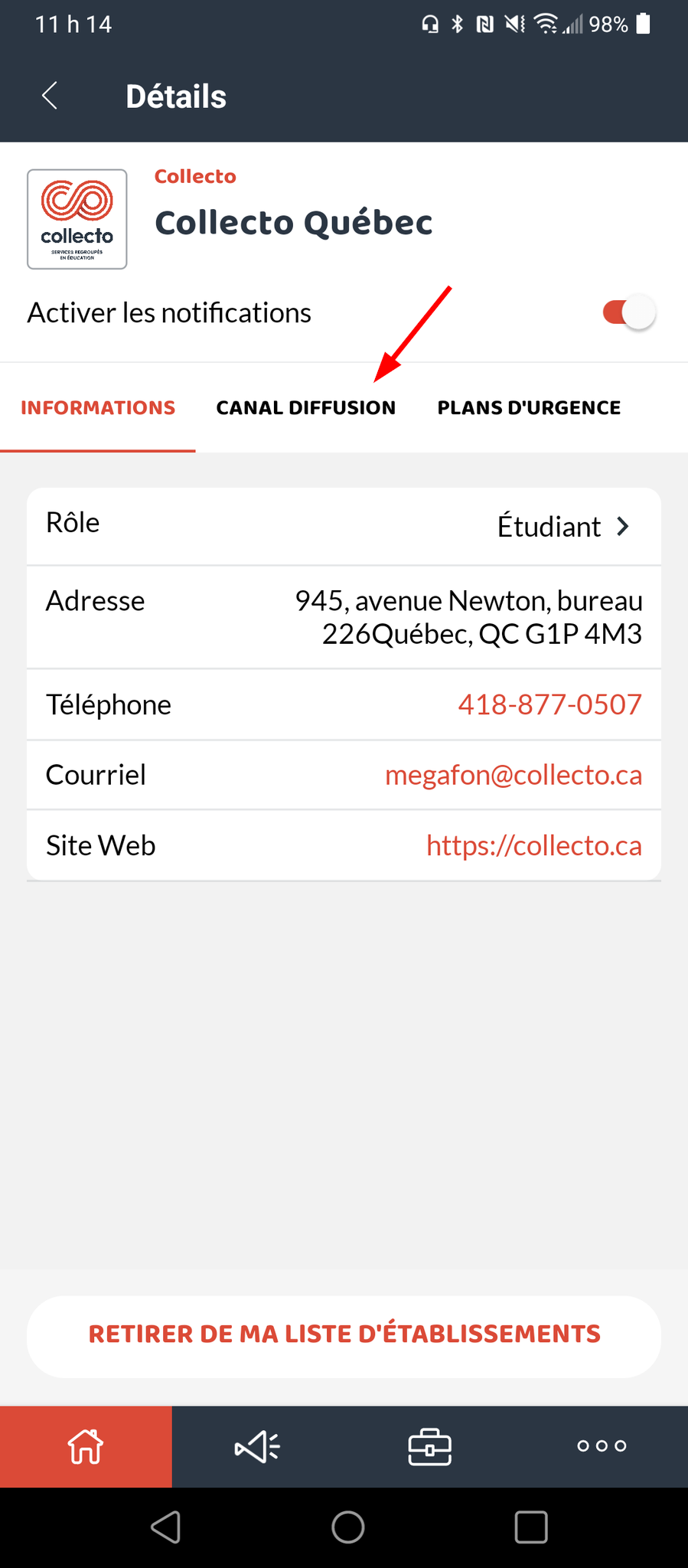Toggle the Activer les notifications switch
The height and width of the screenshot is (1568, 688).
(x=629, y=312)
